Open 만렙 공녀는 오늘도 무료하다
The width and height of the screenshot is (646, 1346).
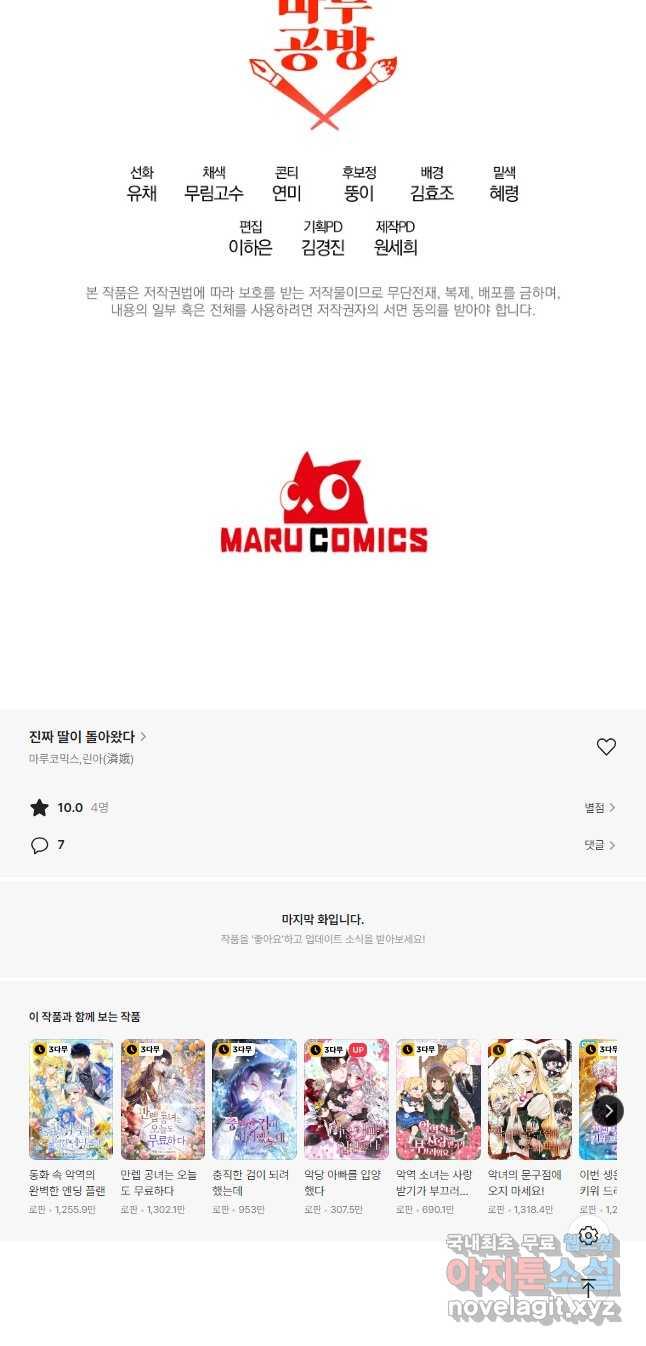tap(163, 1099)
